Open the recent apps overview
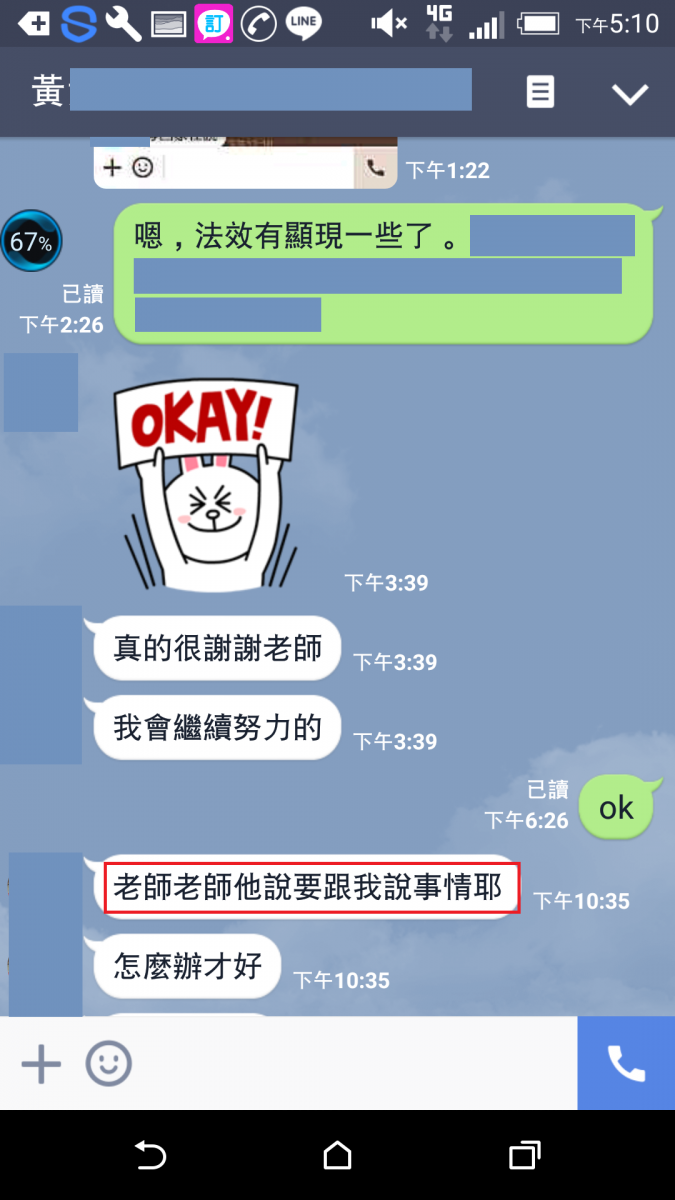The image size is (675, 1200). [x=524, y=1156]
